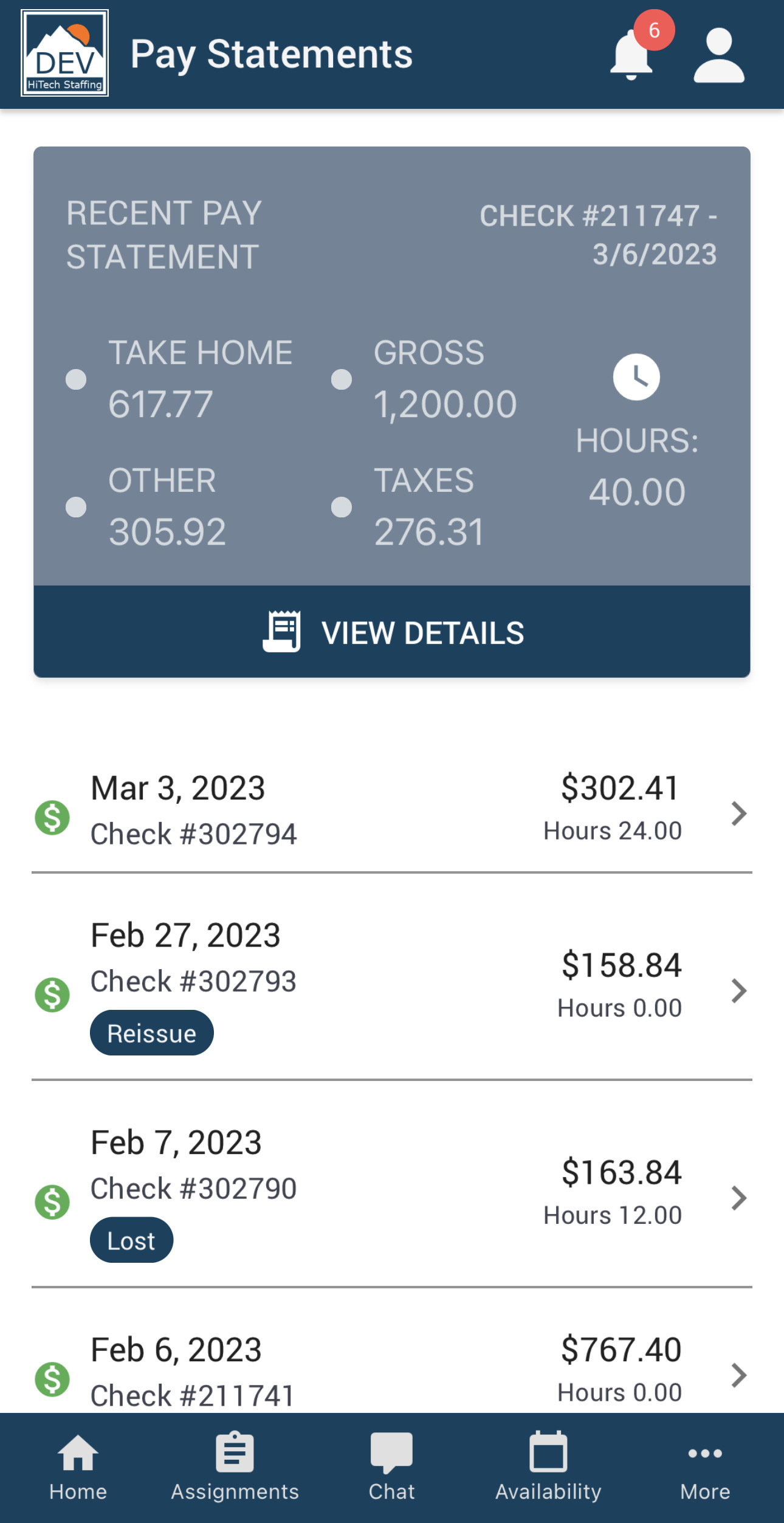Viewport: 784px width, 1523px height.
Task: Open the user profile icon
Action: (719, 56)
